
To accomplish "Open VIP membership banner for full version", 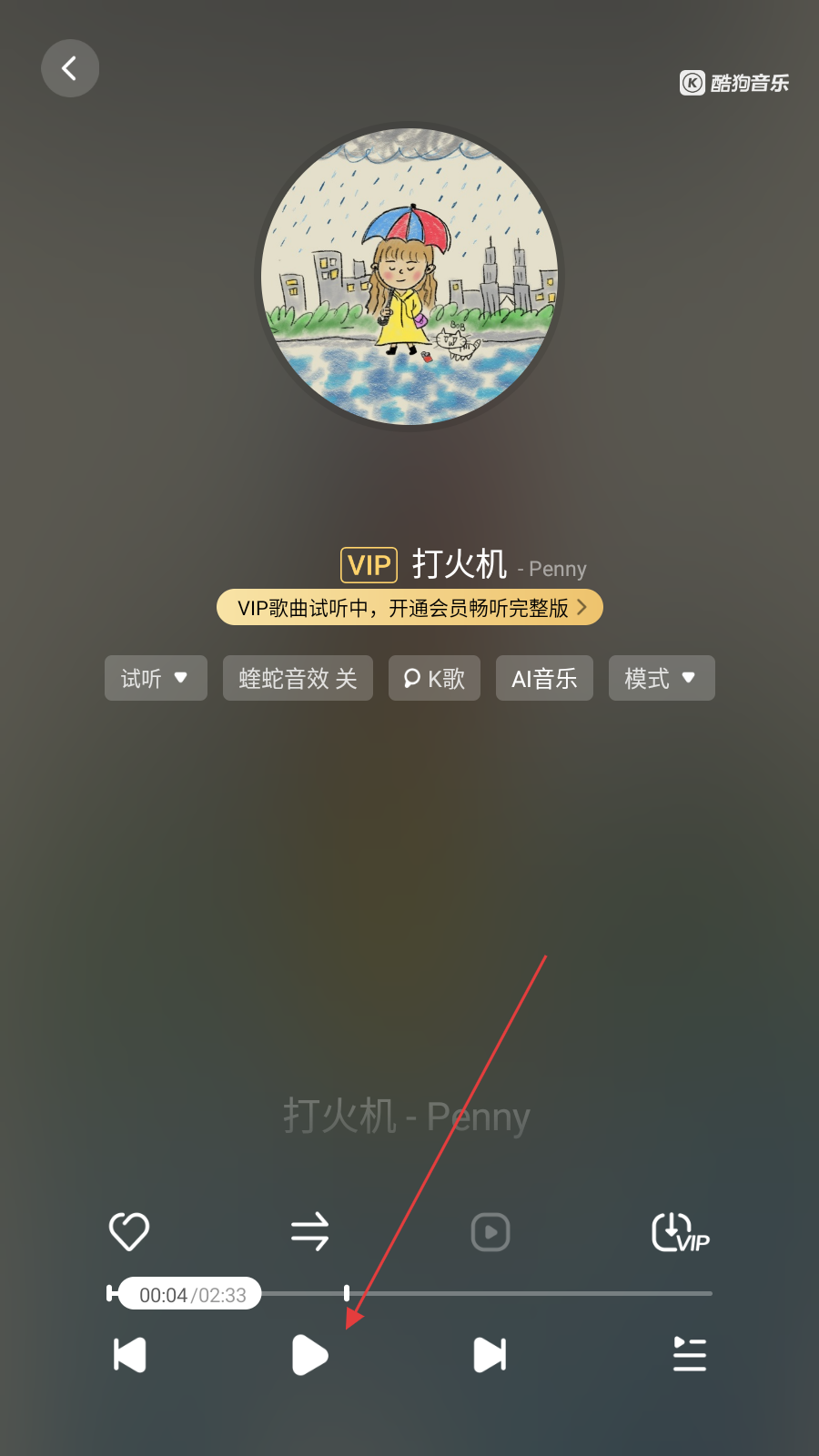I will coord(409,608).
